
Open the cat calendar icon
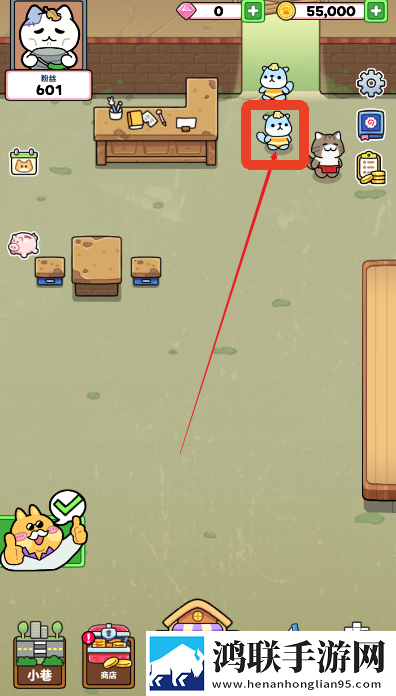24,162
